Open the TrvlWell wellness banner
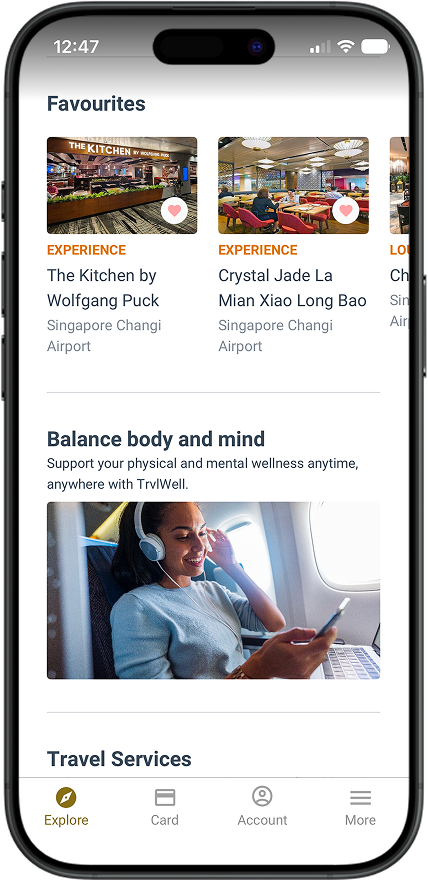This screenshot has width=428, height=880. tap(213, 590)
